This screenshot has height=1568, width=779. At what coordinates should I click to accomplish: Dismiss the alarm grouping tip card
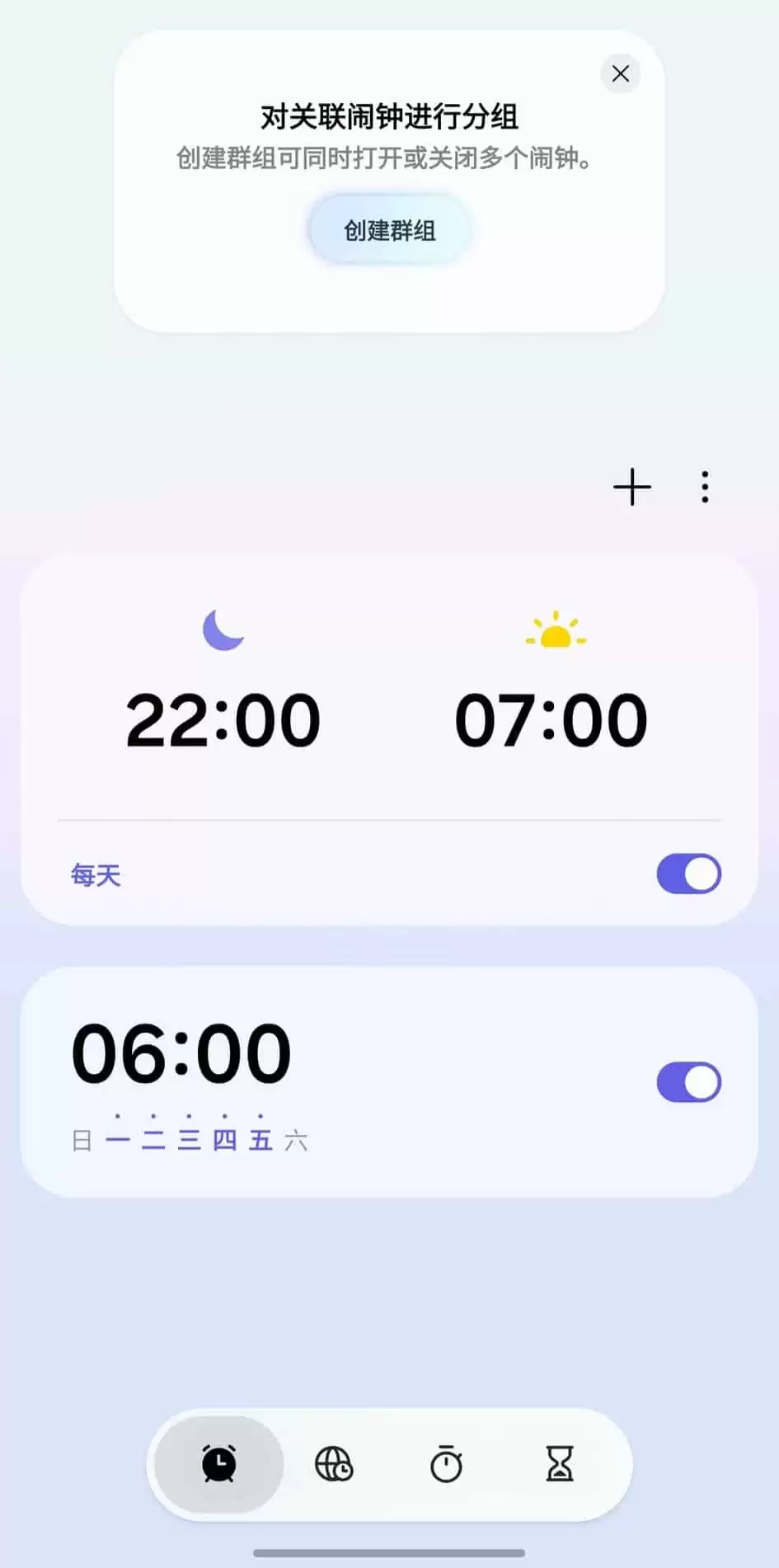pos(621,74)
